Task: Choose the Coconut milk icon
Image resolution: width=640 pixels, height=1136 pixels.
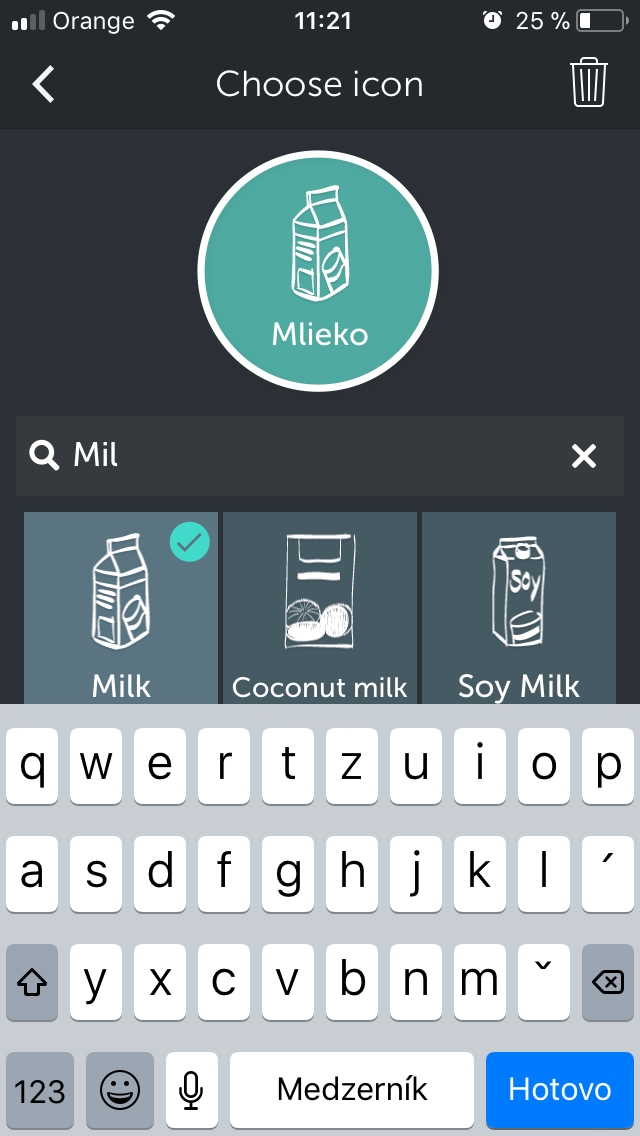Action: coord(320,608)
